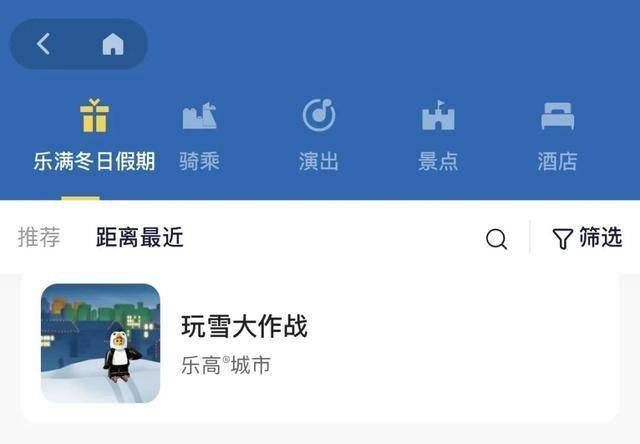The width and height of the screenshot is (640, 444).
Task: Open the 筛选 filter options
Action: [x=587, y=238]
